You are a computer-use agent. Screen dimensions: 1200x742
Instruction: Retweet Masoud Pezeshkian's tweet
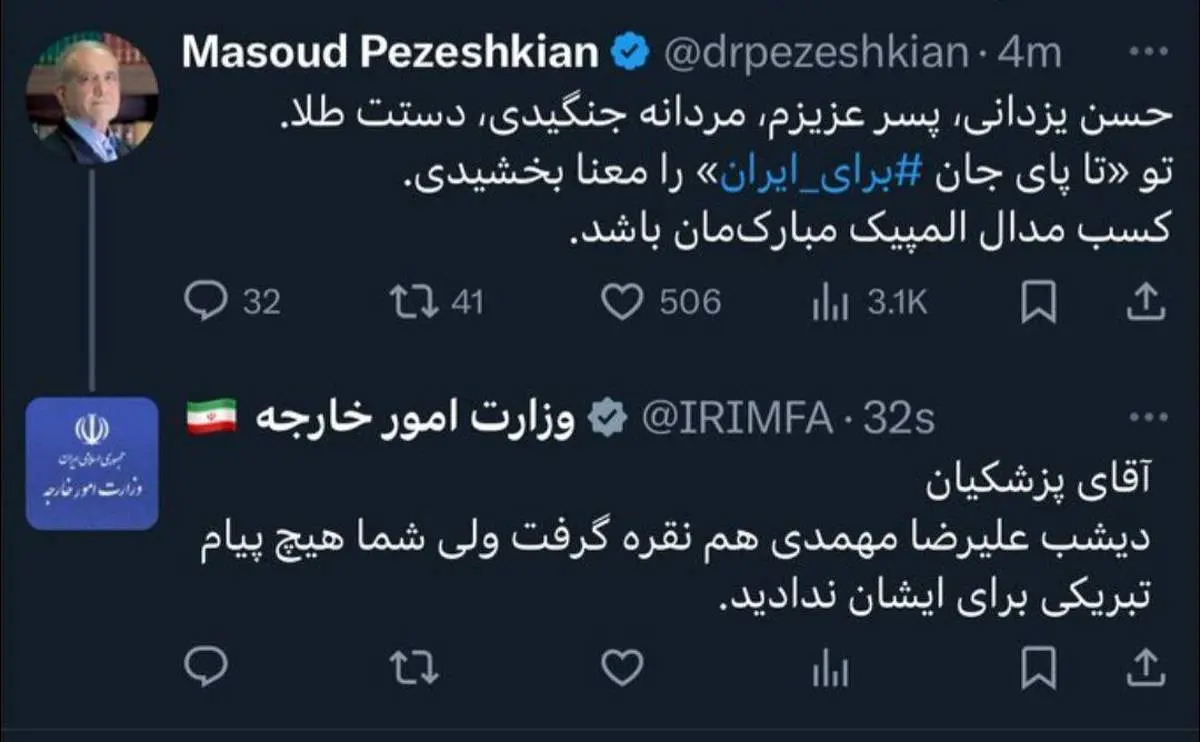(413, 301)
